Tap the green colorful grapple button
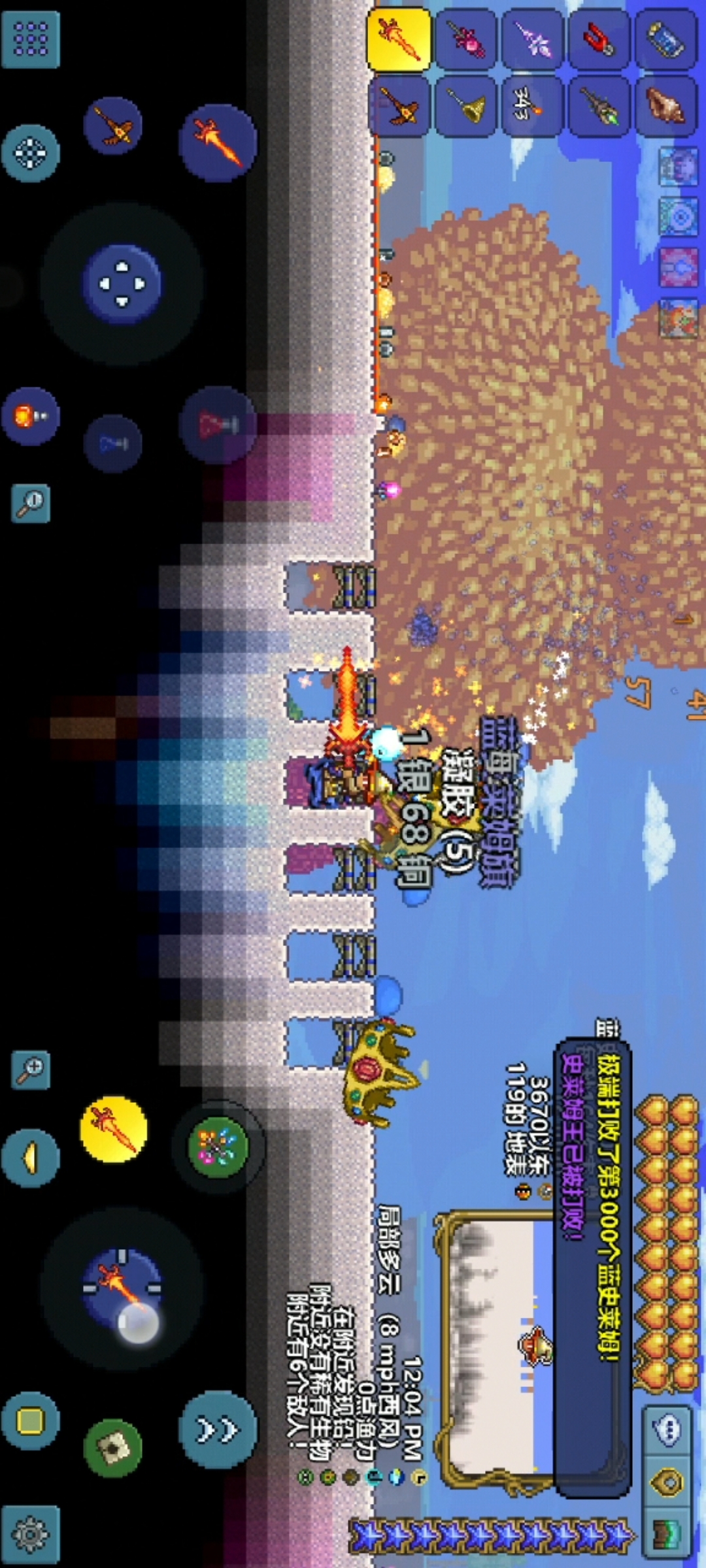This screenshot has height=1568, width=706. [218, 1146]
